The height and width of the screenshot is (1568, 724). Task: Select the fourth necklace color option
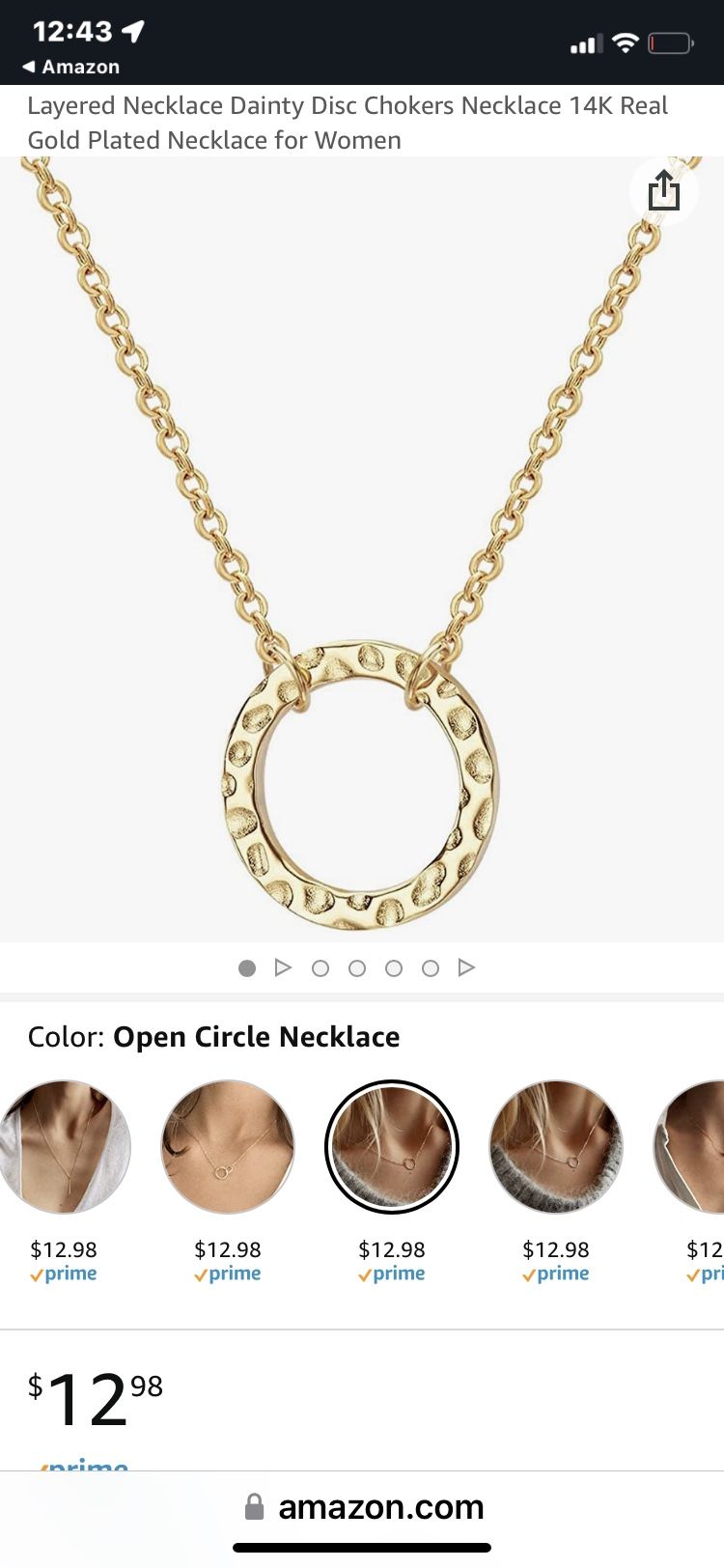[x=556, y=1146]
